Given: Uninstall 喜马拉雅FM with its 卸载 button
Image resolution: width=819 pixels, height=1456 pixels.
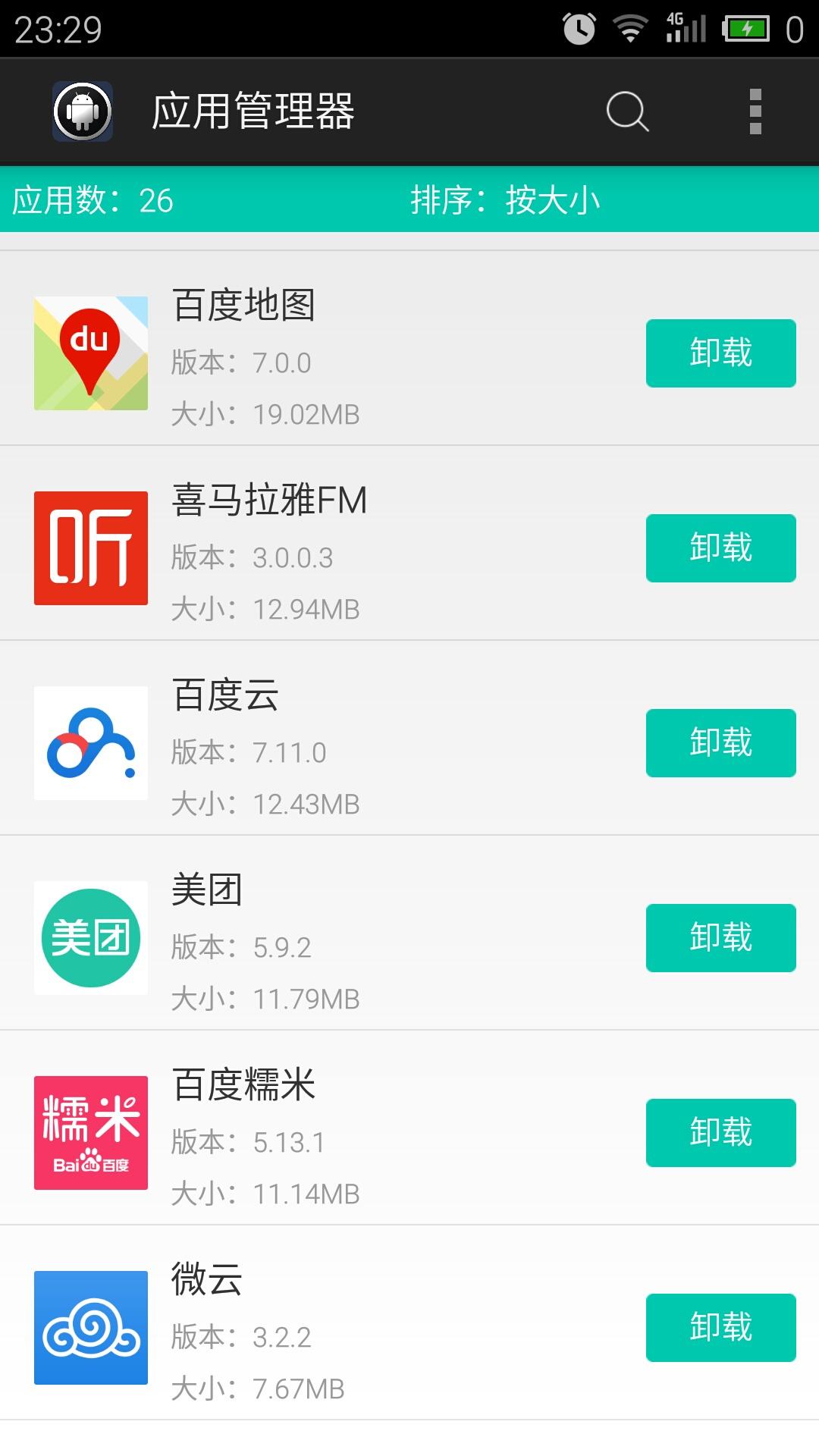Looking at the screenshot, I should [x=720, y=548].
